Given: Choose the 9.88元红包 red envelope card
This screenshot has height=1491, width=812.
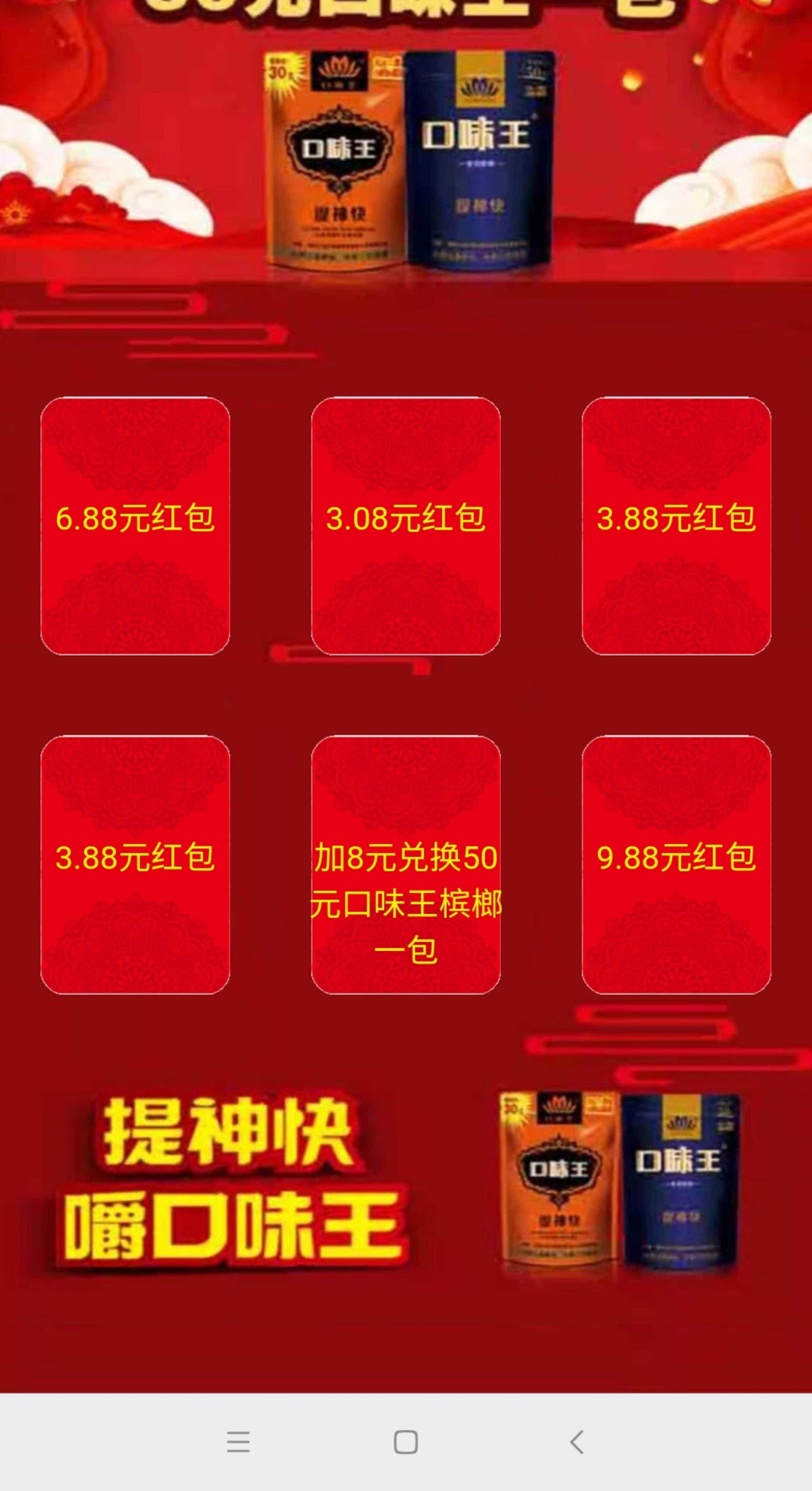Looking at the screenshot, I should [676, 864].
